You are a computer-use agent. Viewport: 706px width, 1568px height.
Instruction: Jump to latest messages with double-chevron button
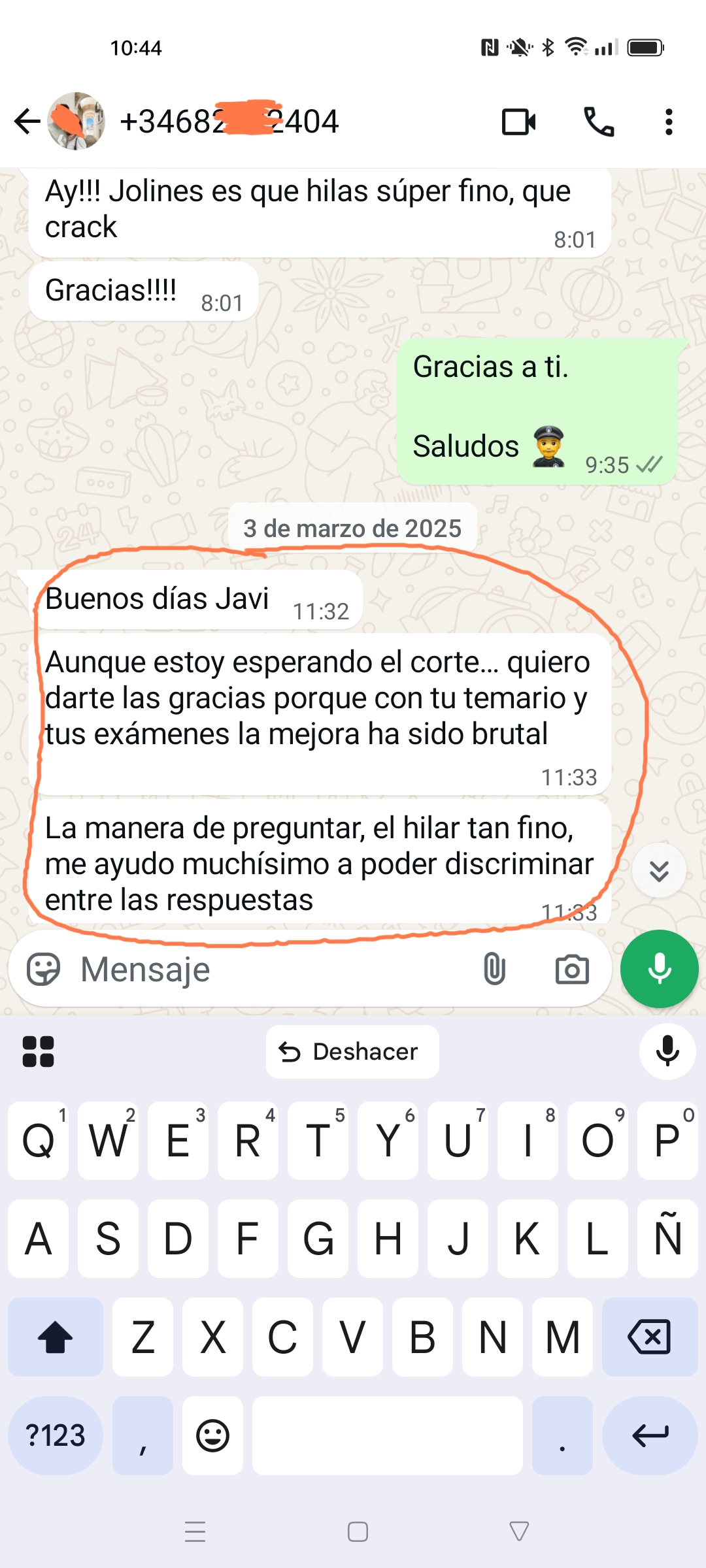[659, 871]
